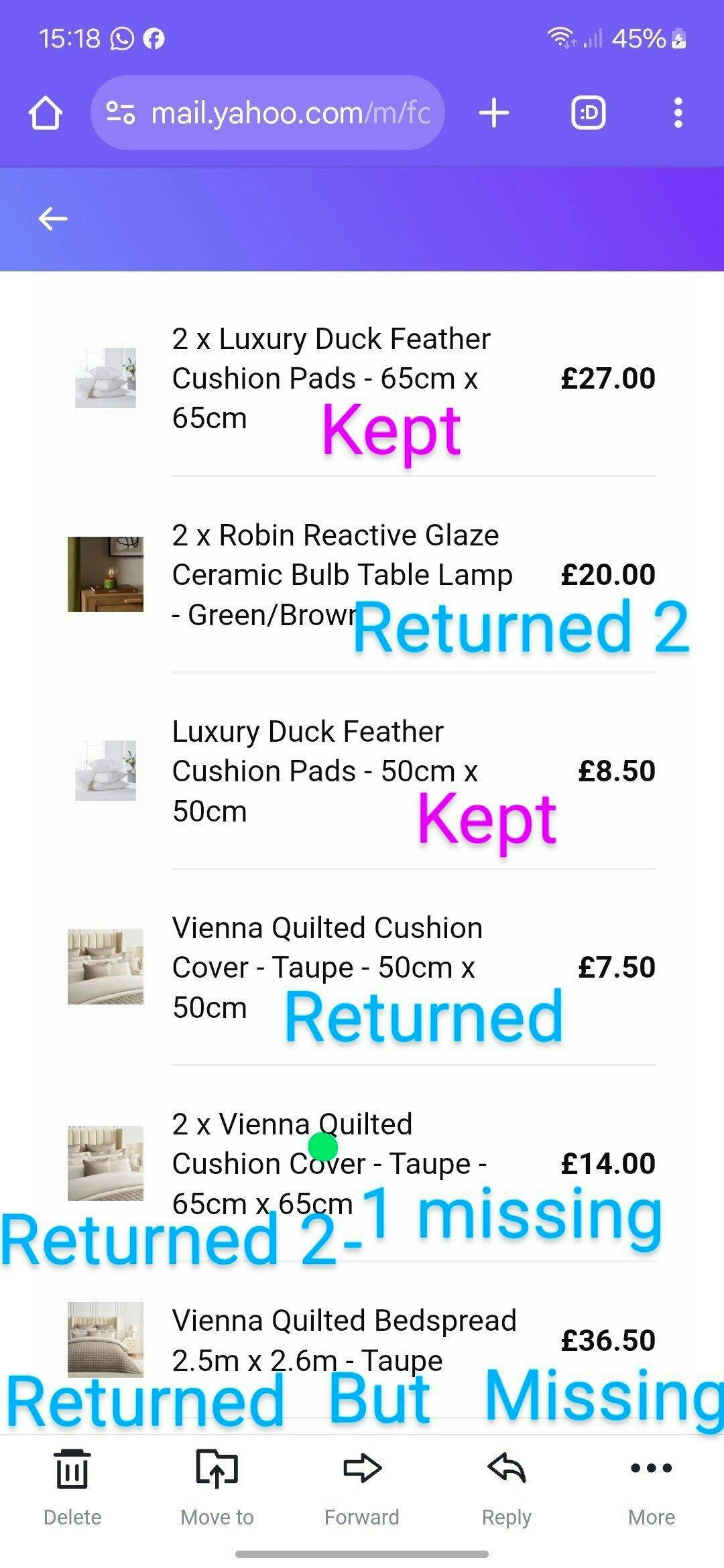Open More email actions
The width and height of the screenshot is (724, 1568).
pyautogui.click(x=652, y=1485)
